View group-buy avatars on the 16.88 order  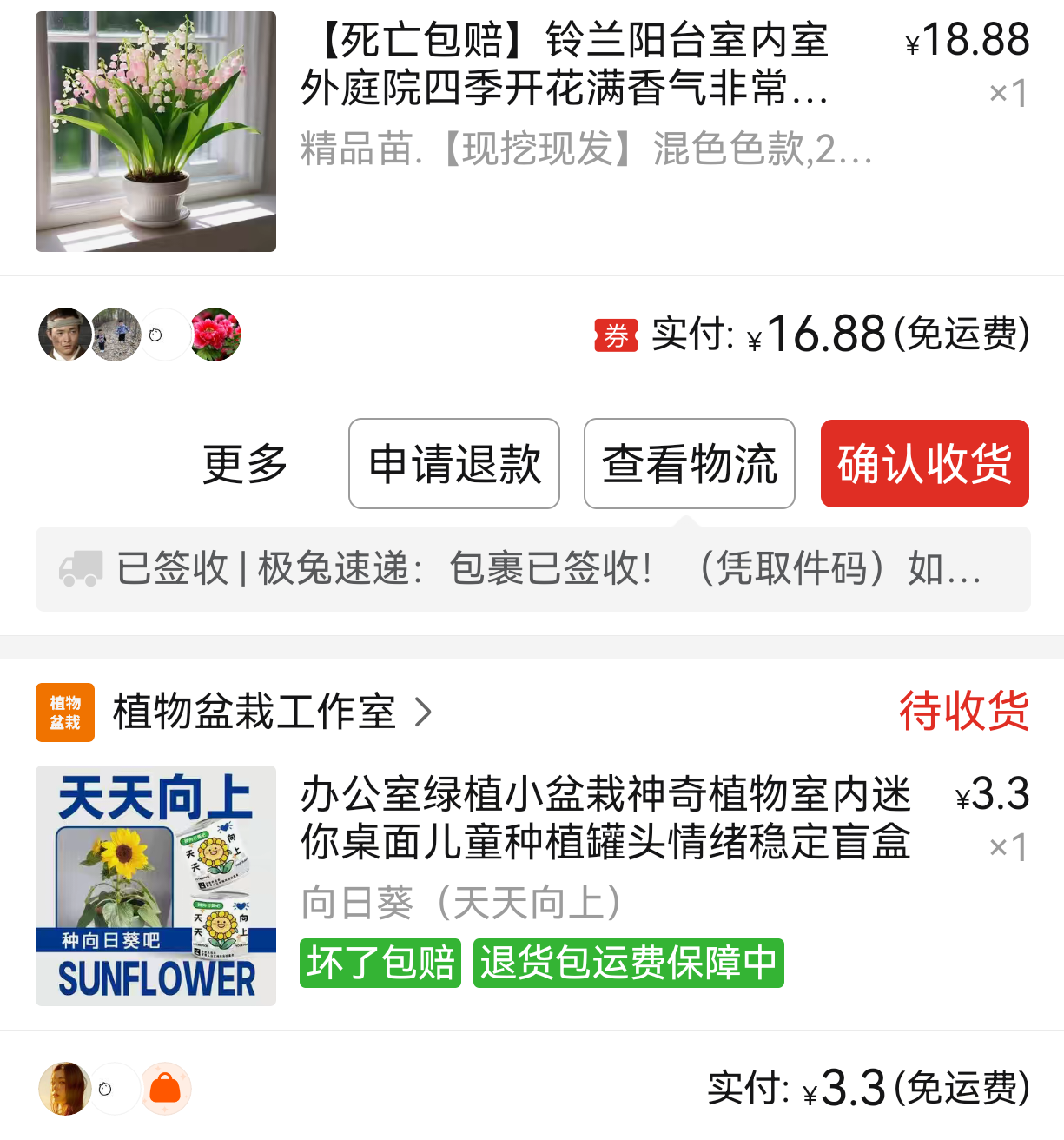click(140, 335)
